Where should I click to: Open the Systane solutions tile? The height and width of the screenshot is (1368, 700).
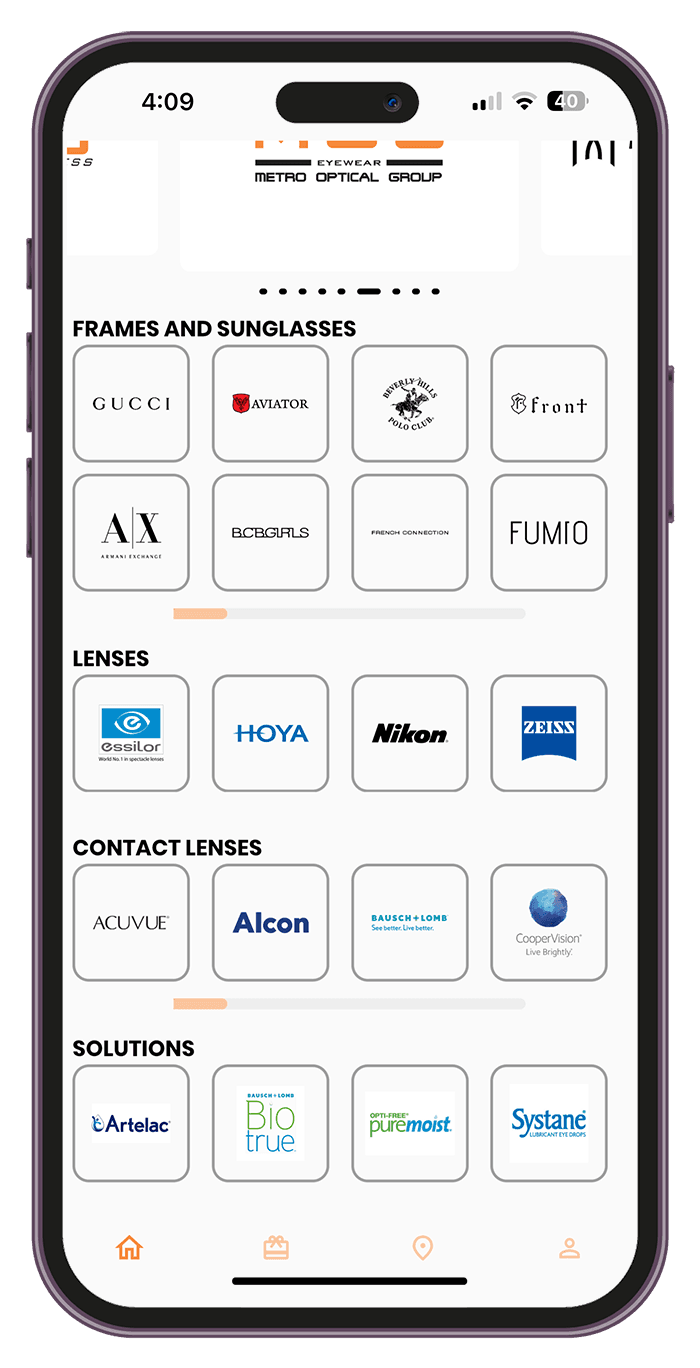coord(548,1123)
